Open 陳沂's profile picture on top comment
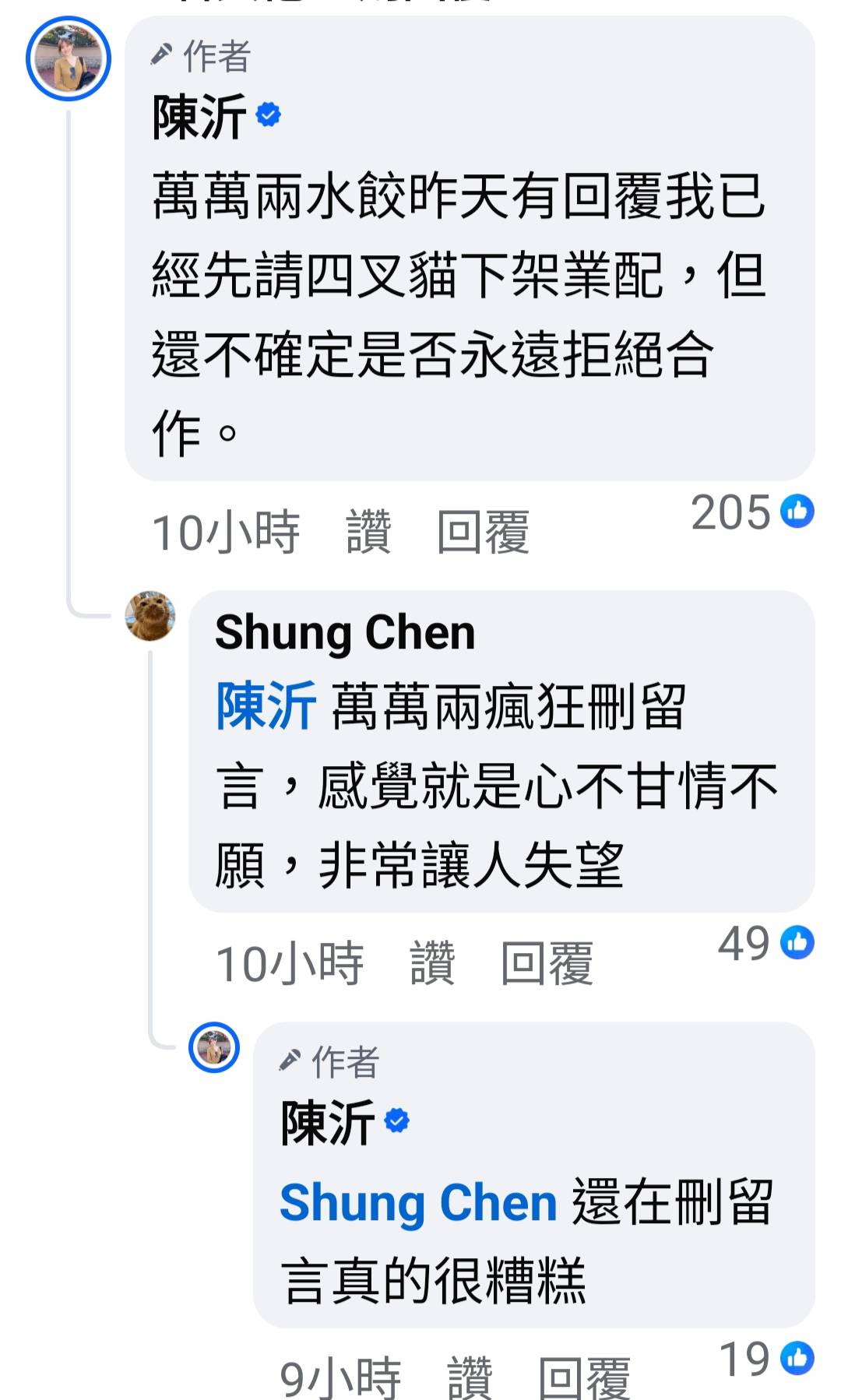This screenshot has height=1400, width=841. coord(69,59)
